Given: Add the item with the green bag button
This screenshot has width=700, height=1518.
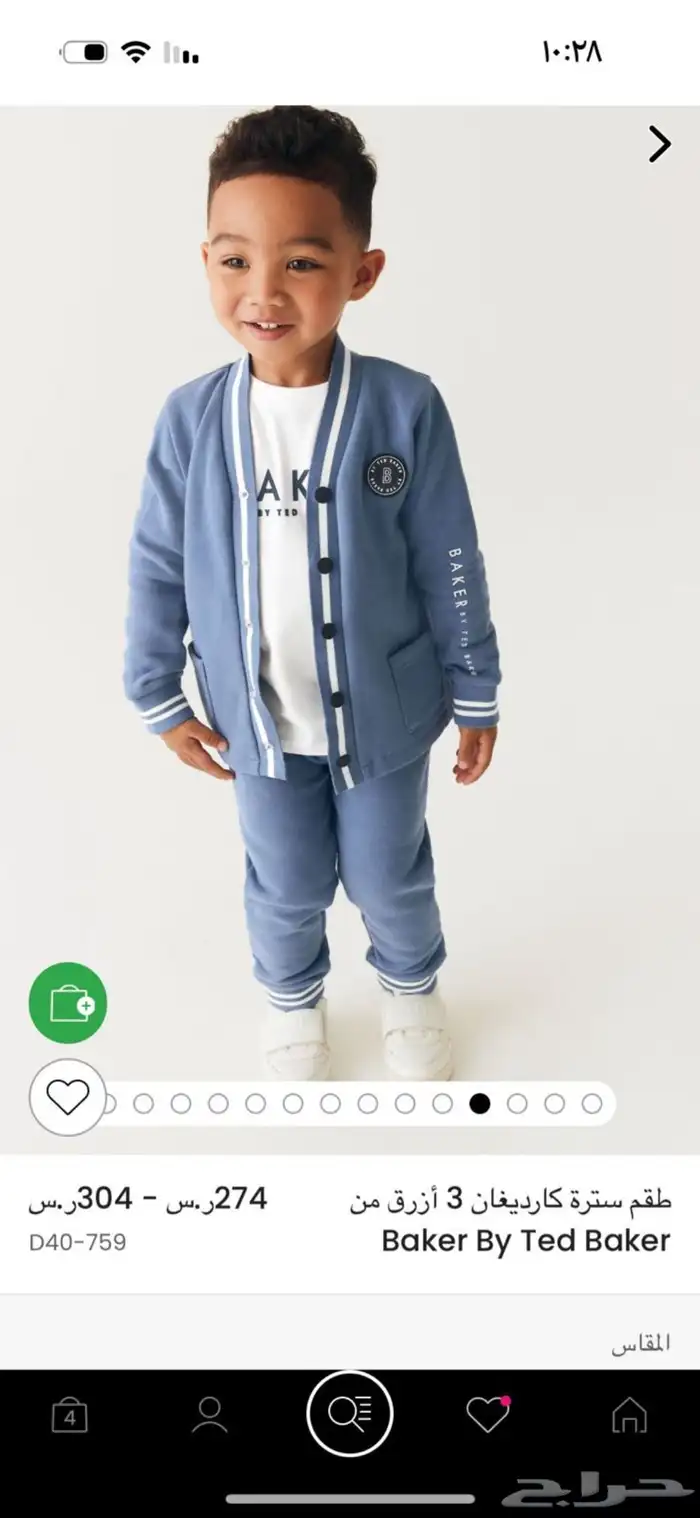Looking at the screenshot, I should coord(68,1003).
